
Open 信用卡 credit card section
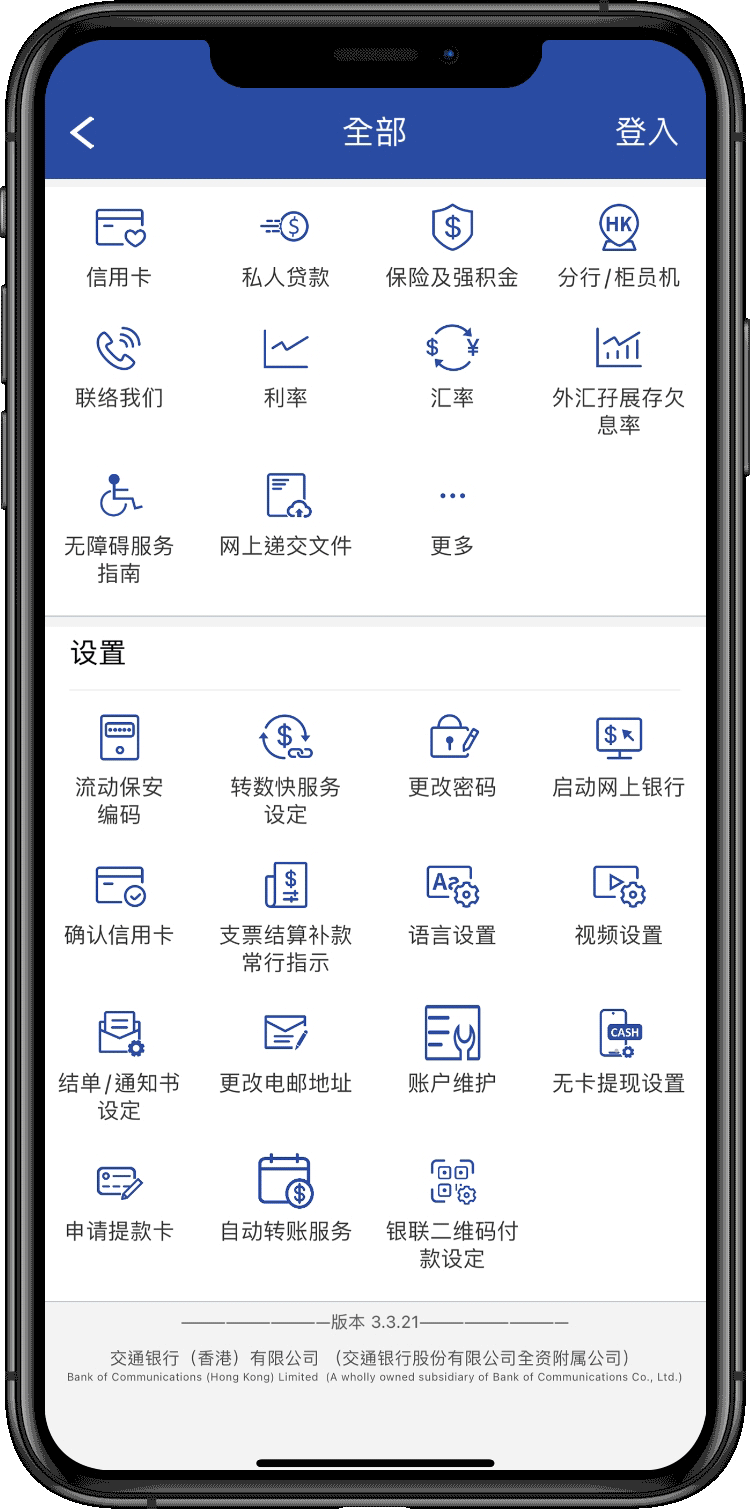pyautogui.click(x=119, y=247)
